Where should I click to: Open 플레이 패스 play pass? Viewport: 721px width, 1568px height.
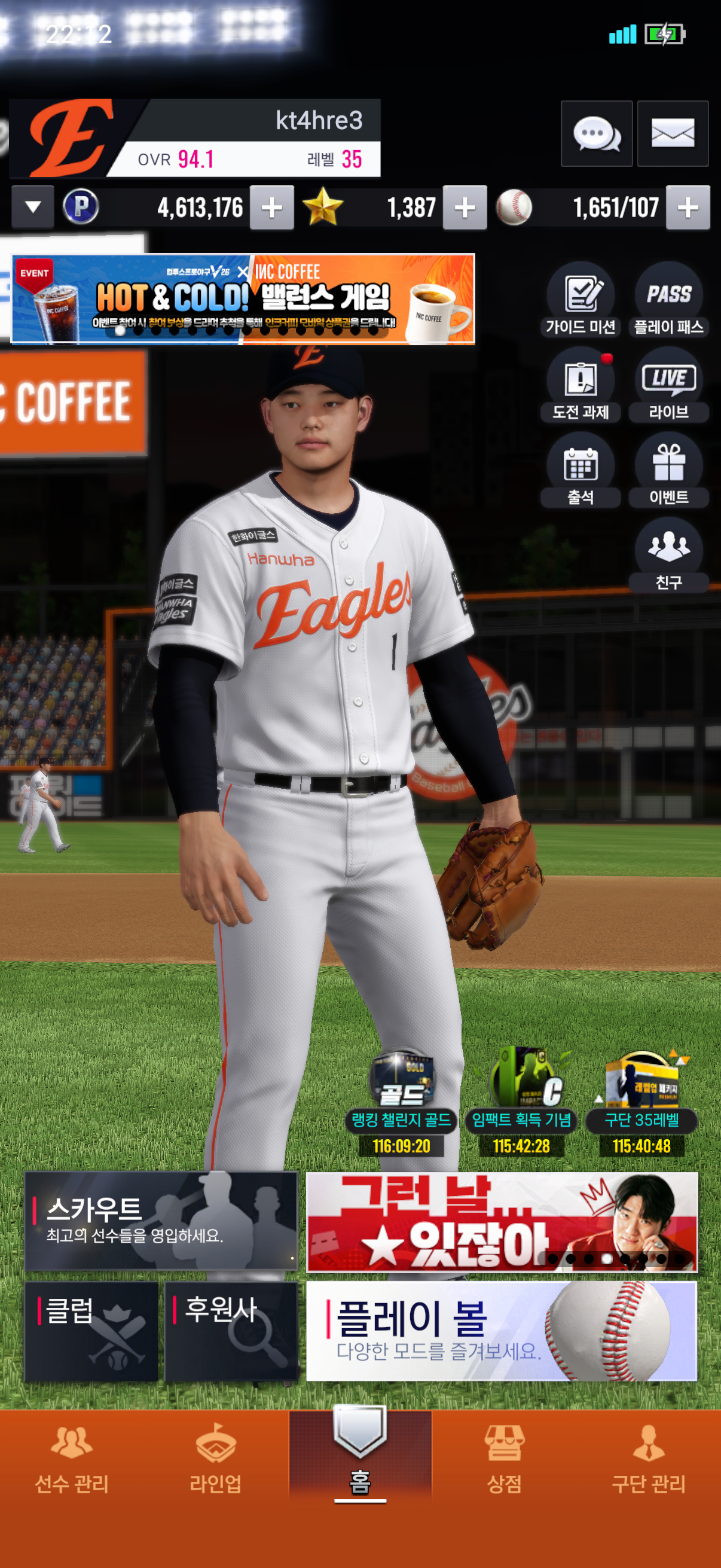(668, 300)
